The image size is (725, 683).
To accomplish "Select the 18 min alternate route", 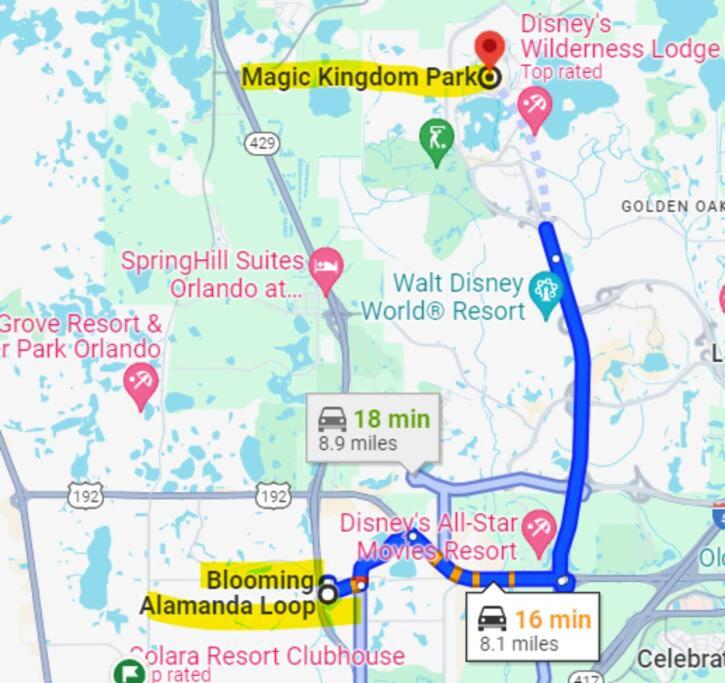I will pyautogui.click(x=373, y=428).
